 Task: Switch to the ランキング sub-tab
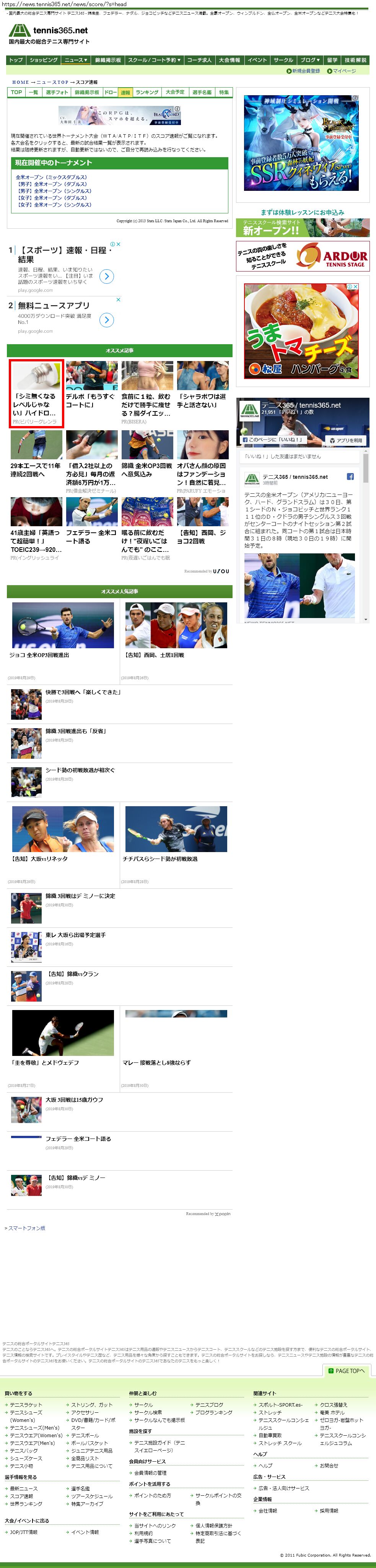coord(146,93)
